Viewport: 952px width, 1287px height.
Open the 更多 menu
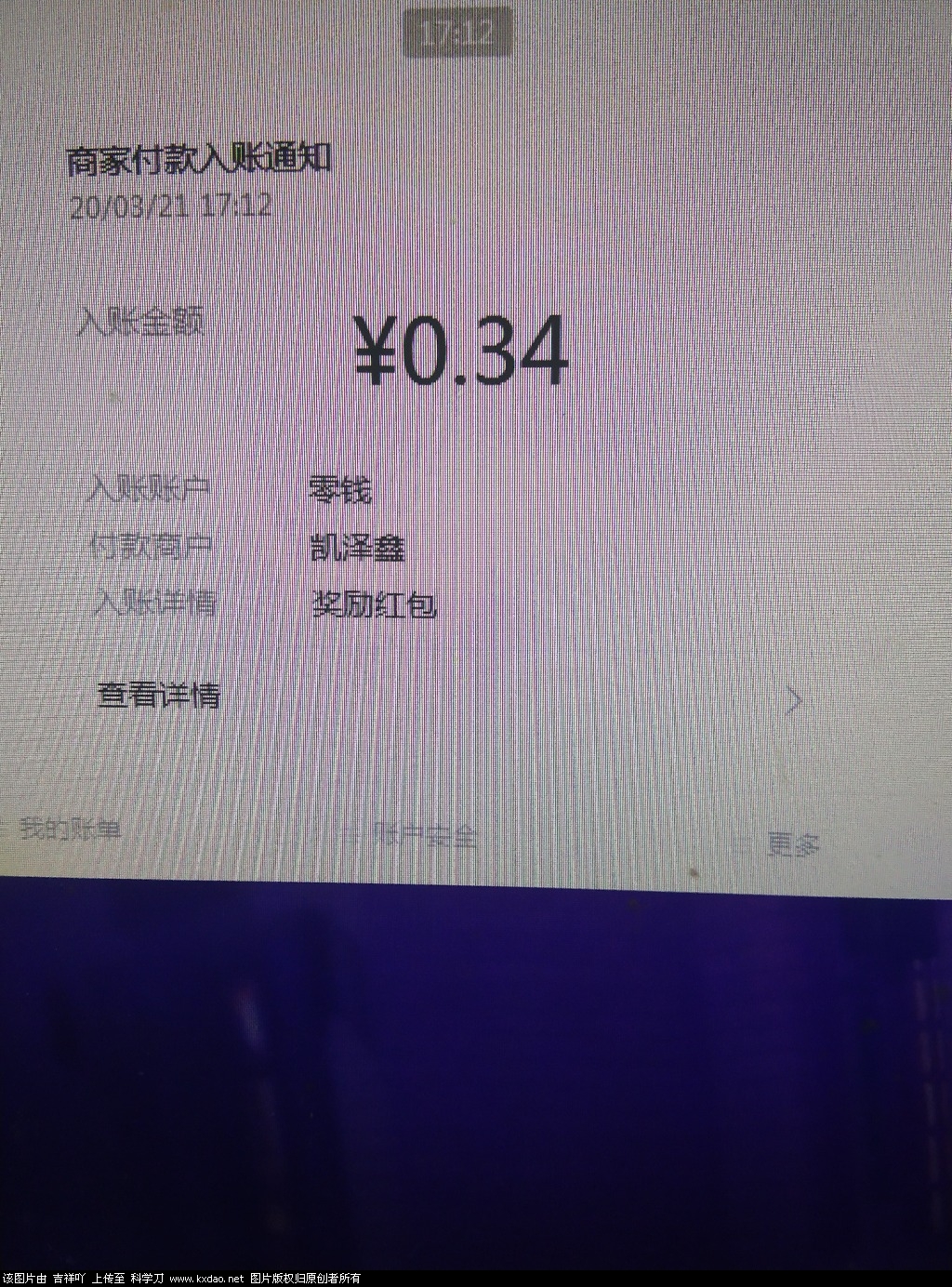click(791, 844)
